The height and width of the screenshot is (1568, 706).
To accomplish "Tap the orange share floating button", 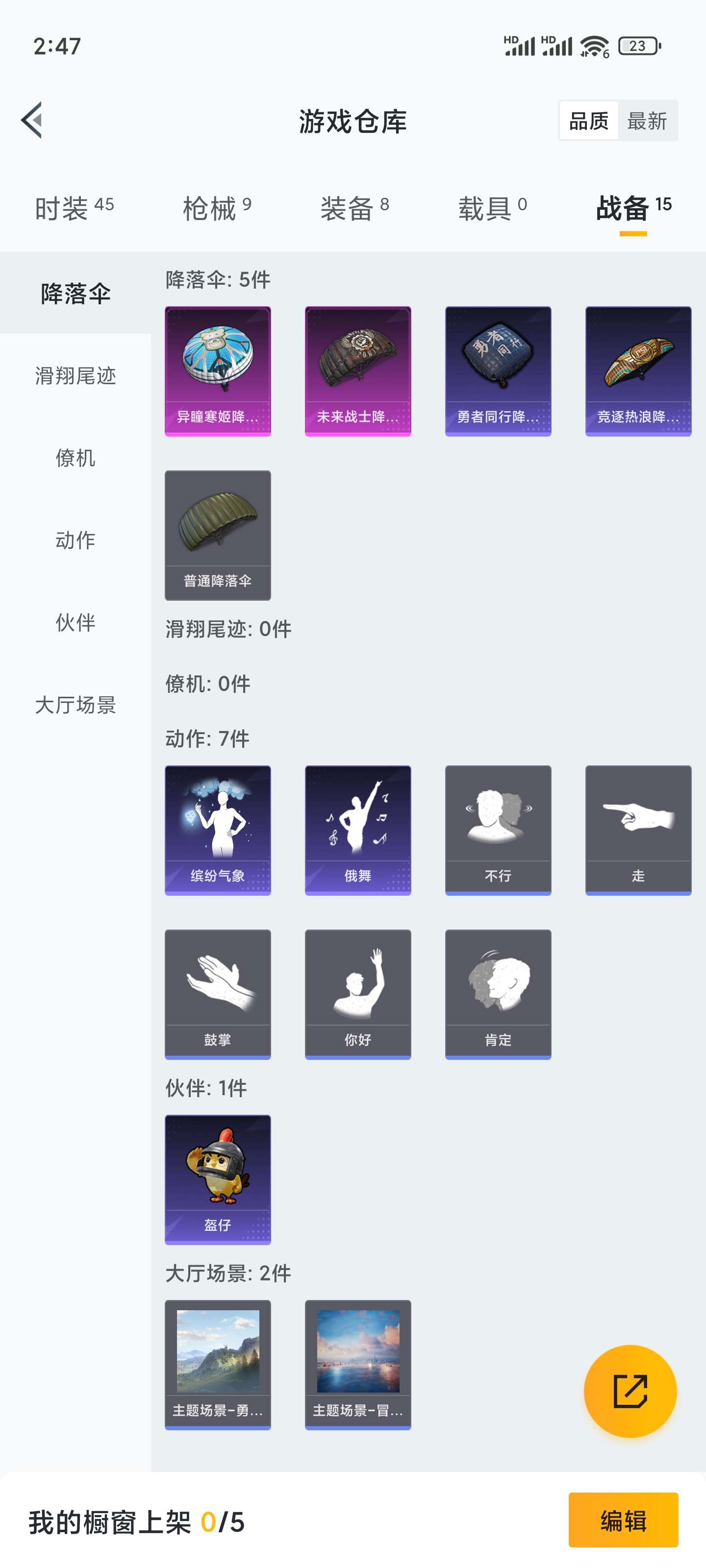I will pos(629,1390).
